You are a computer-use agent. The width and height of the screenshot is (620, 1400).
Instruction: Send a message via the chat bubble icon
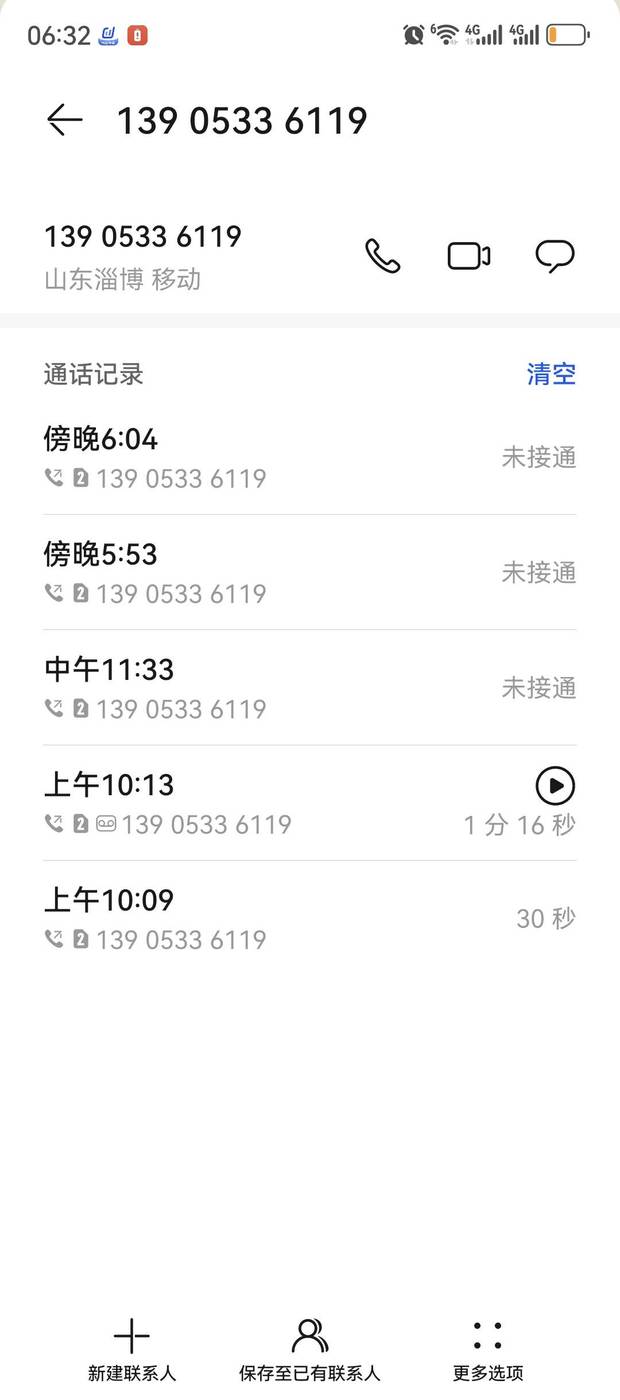(555, 257)
